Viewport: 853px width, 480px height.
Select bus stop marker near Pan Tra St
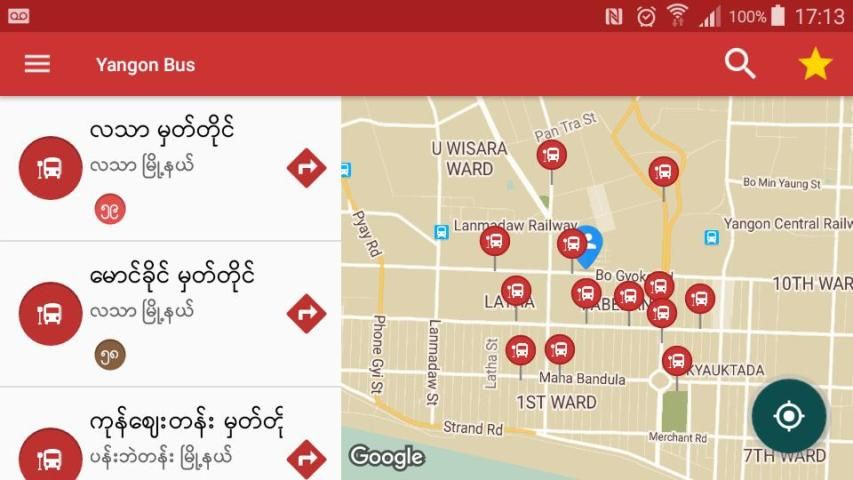551,155
